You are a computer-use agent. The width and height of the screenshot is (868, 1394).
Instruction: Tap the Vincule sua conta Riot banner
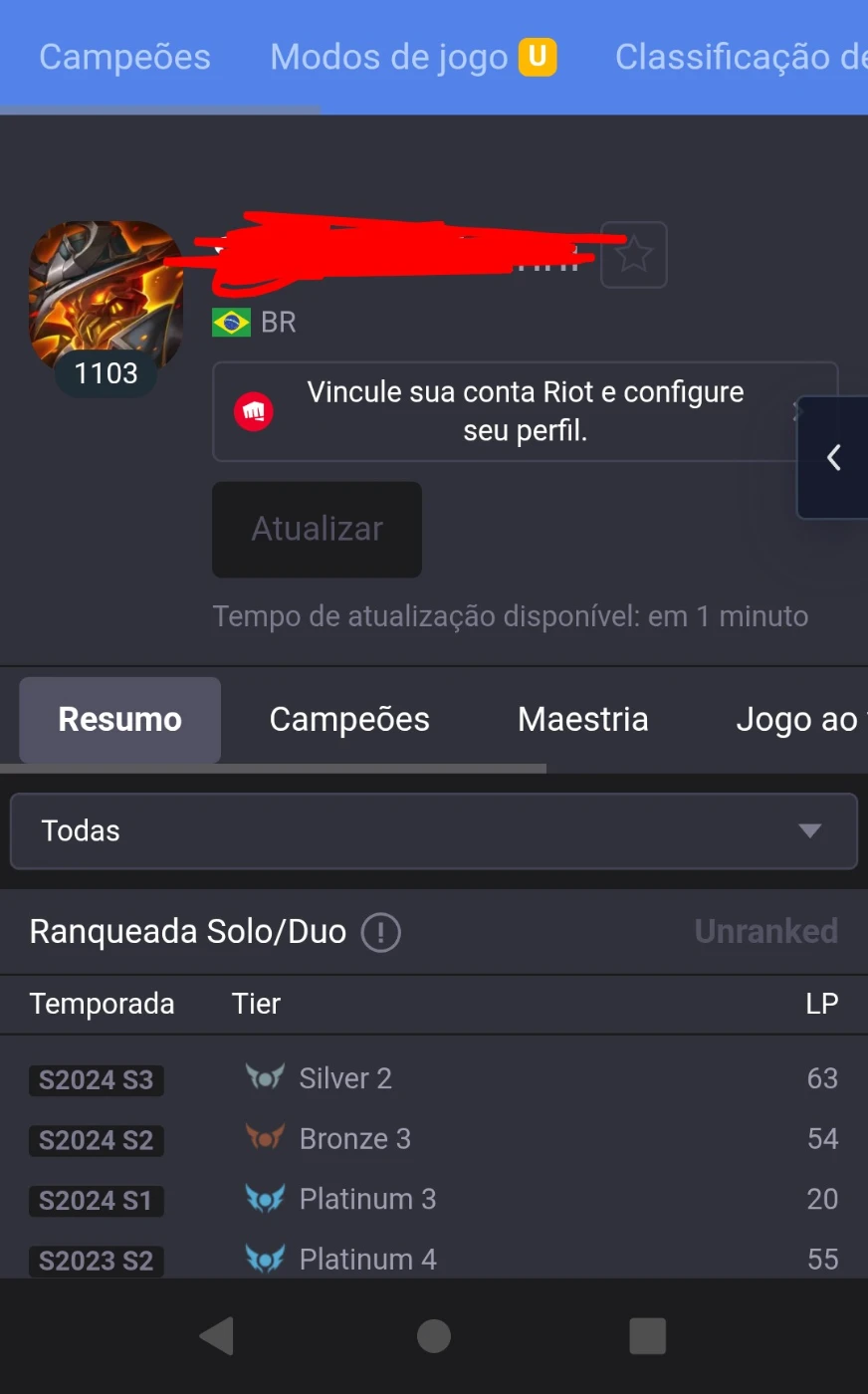(524, 411)
